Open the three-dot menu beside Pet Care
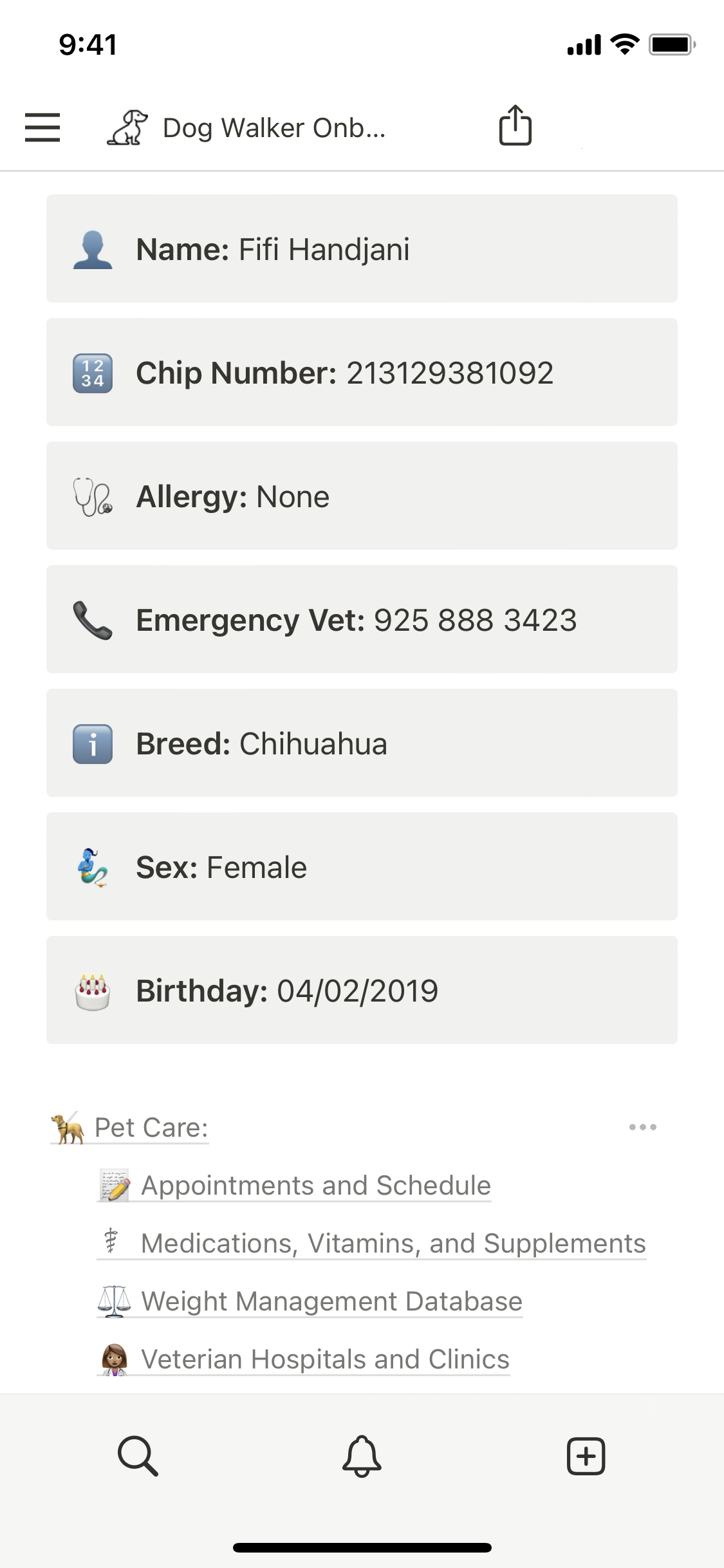Screen dimensions: 724x1568 point(642,1127)
